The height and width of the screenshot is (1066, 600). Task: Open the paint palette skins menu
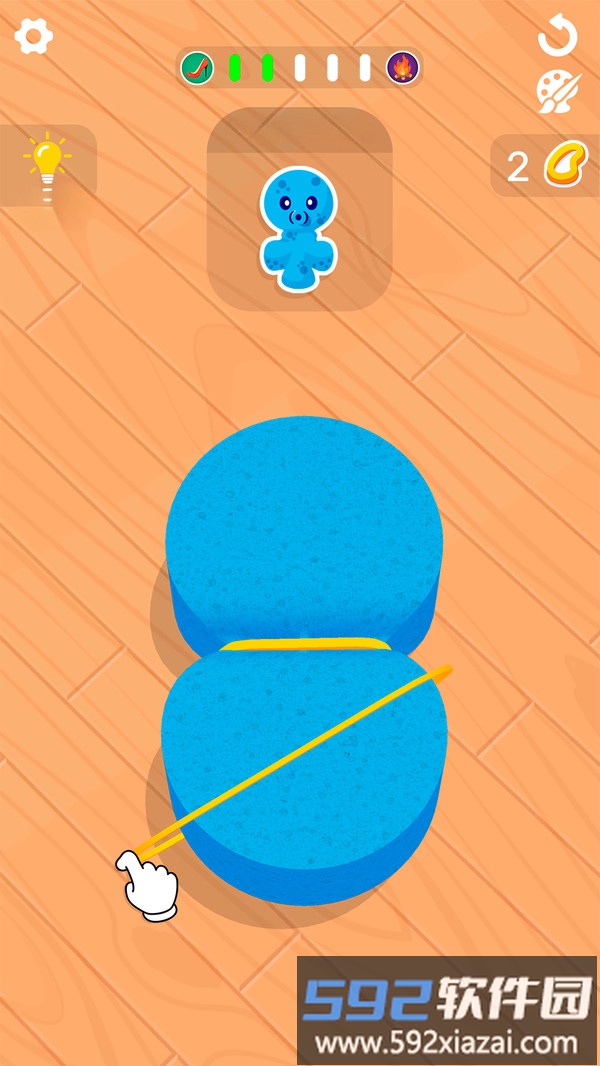pos(558,92)
